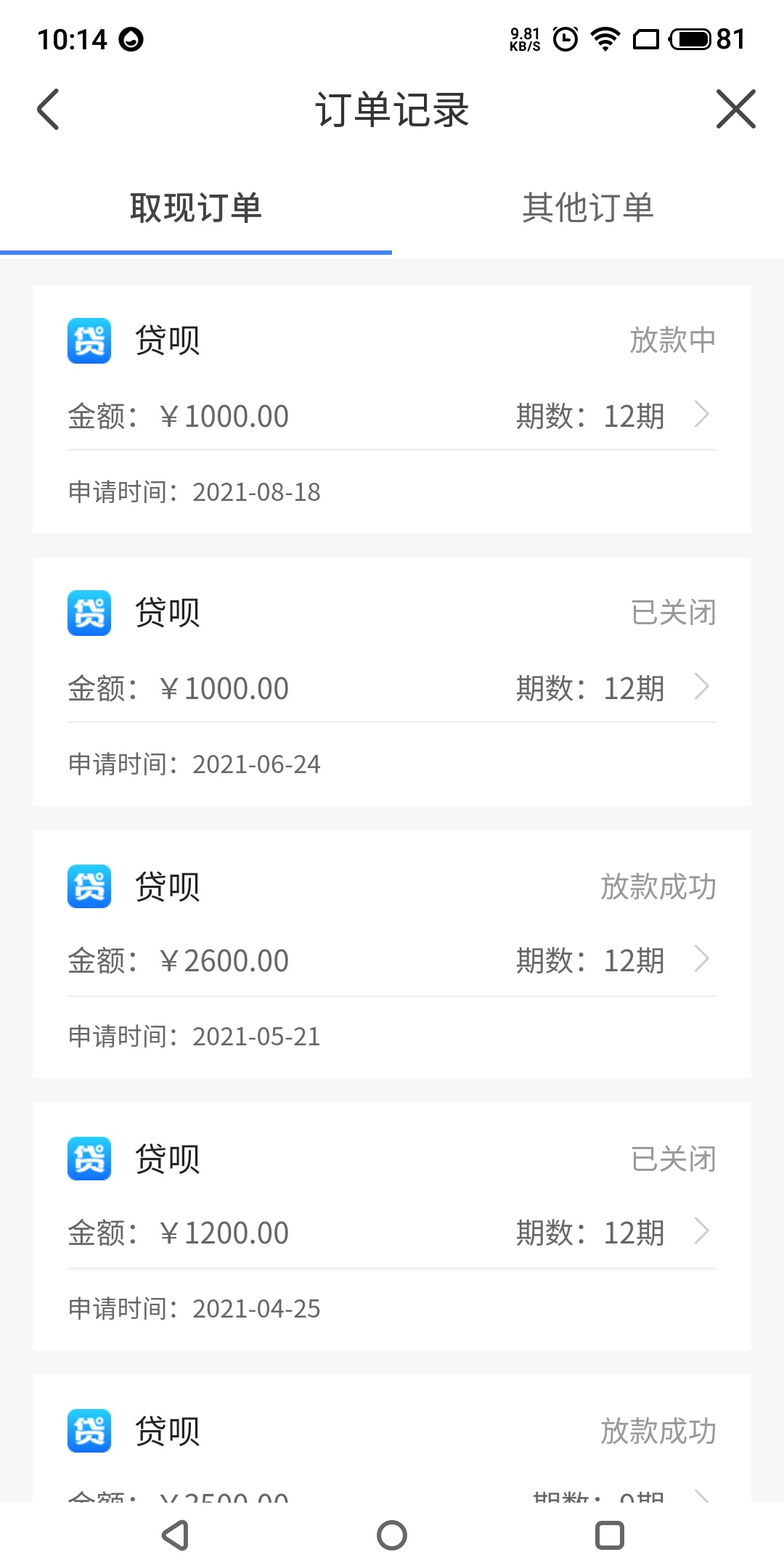Open recent apps from navigation bar
Viewport: 784px width, 1568px height.
coord(610,1535)
